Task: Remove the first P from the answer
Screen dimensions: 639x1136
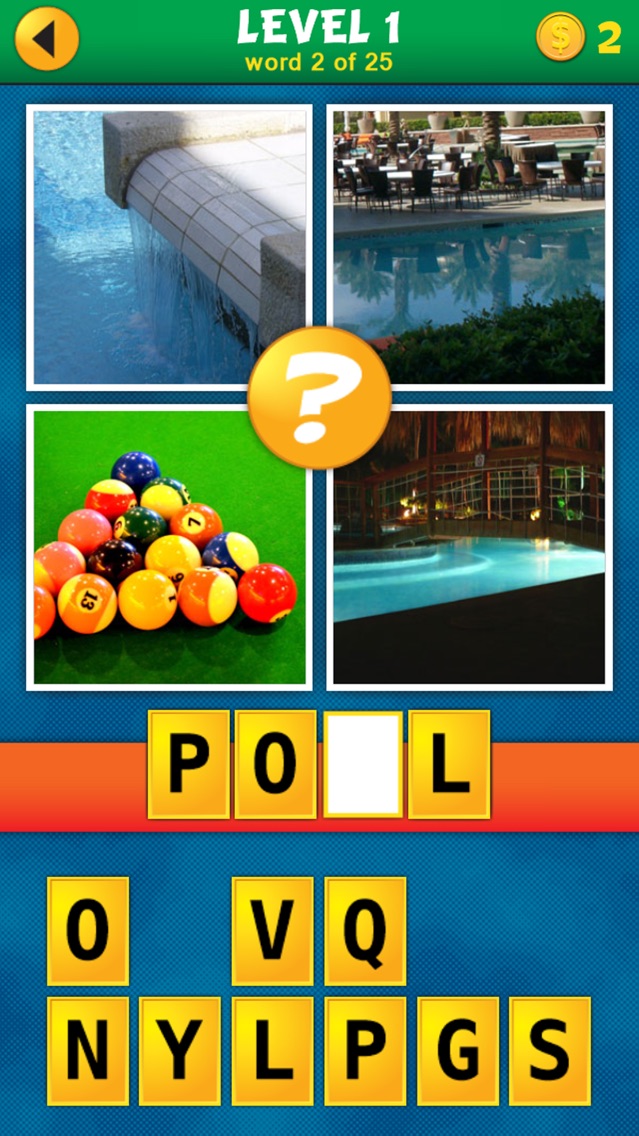Action: point(188,764)
